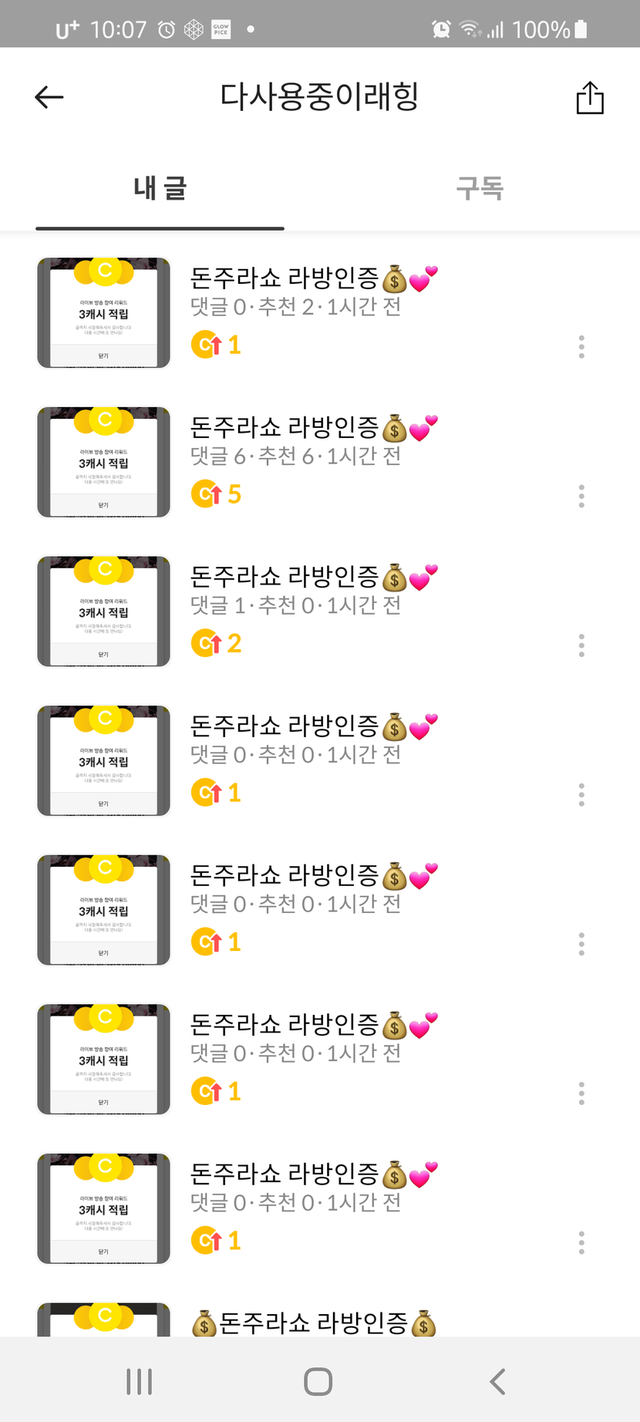Select the 내 글 tab
This screenshot has height=1422, width=640.
(160, 188)
